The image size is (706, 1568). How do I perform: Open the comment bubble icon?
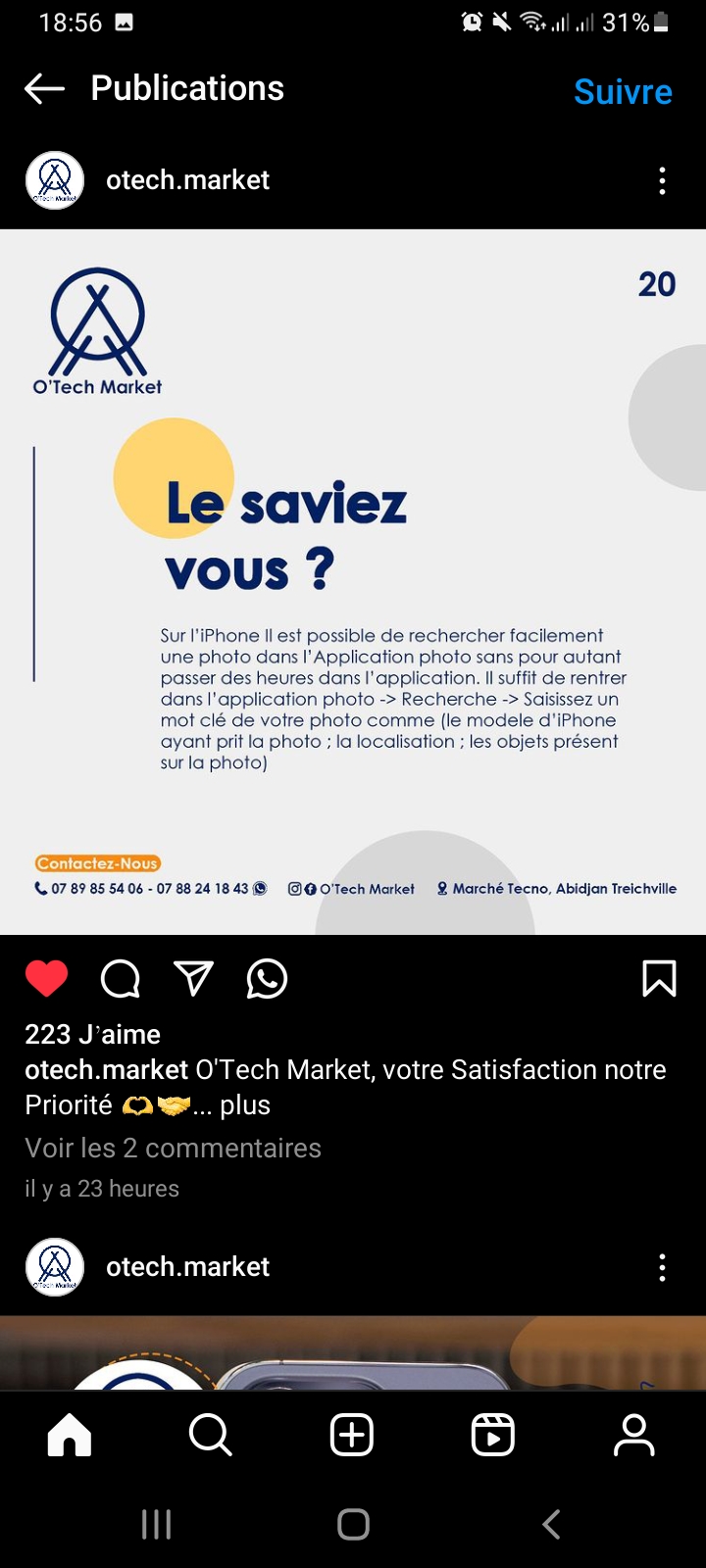click(121, 978)
